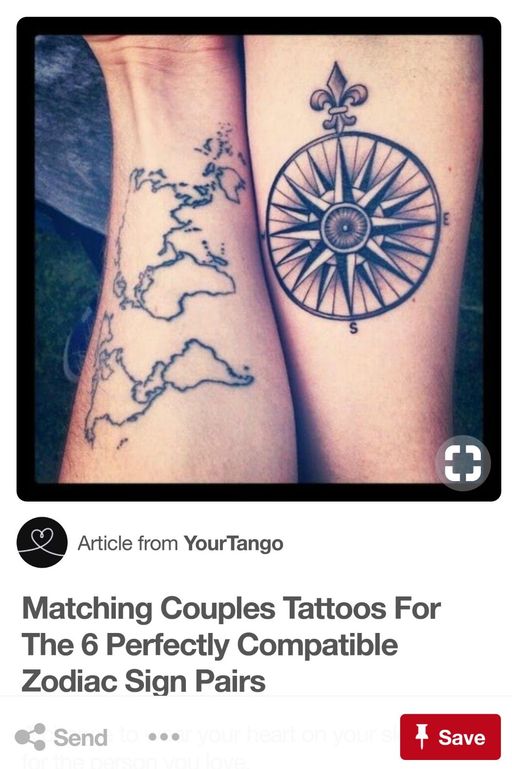Send this pin to someone

tap(61, 737)
